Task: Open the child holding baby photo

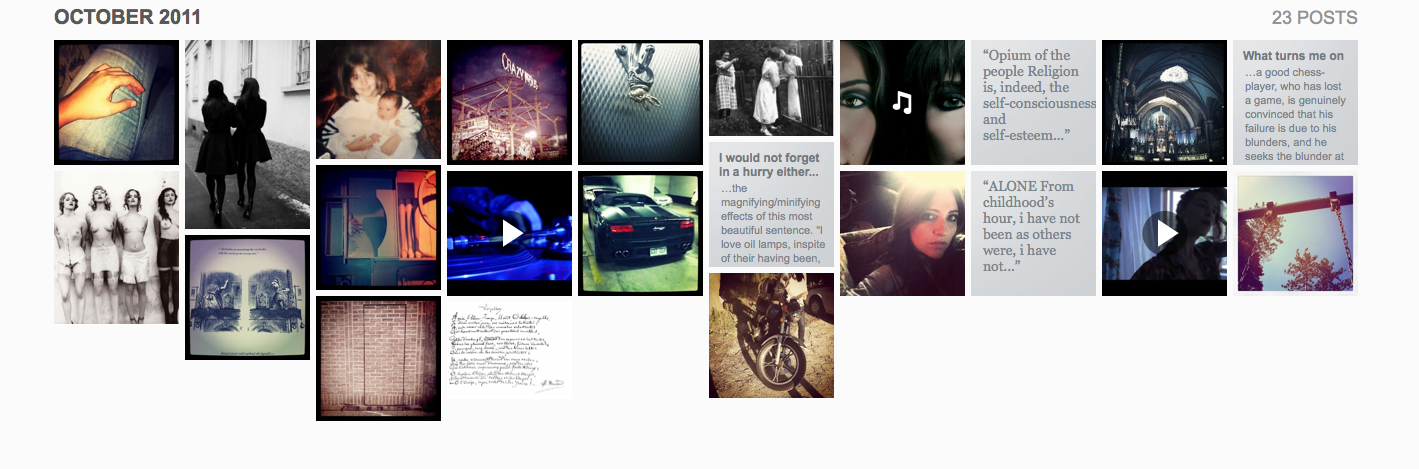Action: [378, 99]
